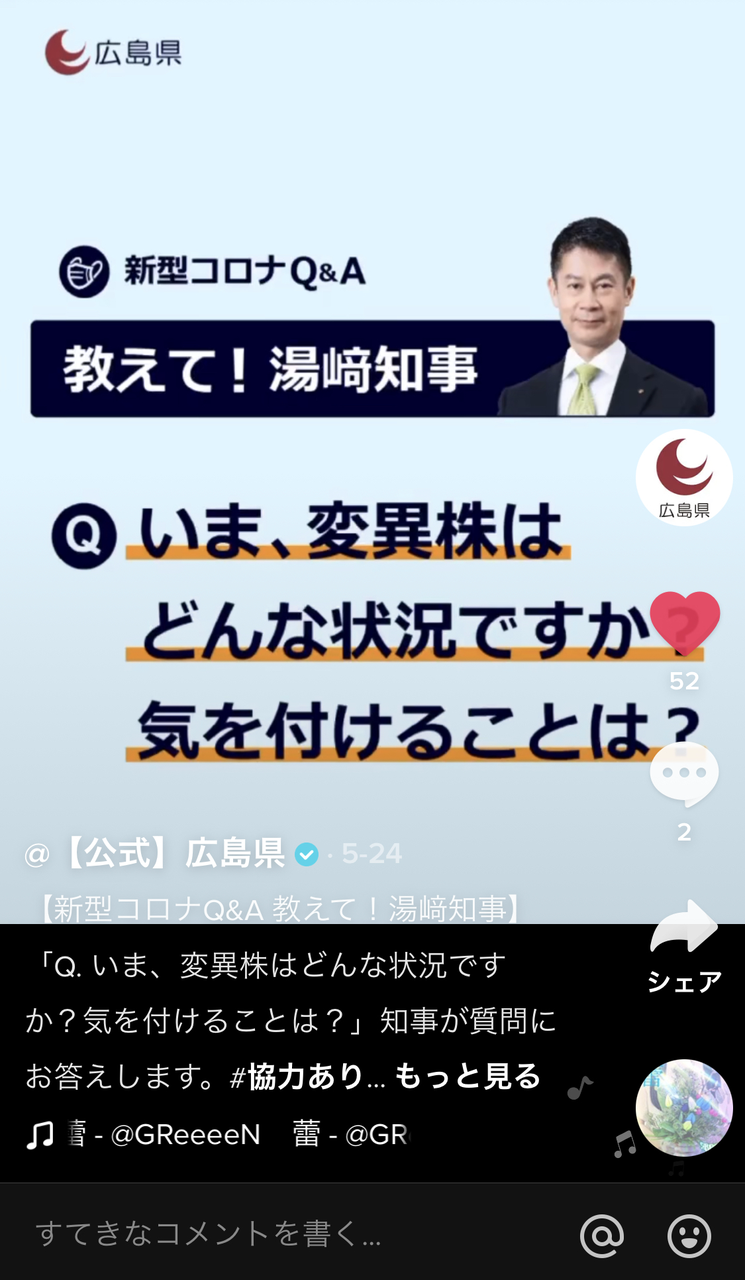Image resolution: width=745 pixels, height=1280 pixels.
Task: Open the spinning music disc
Action: click(684, 1108)
